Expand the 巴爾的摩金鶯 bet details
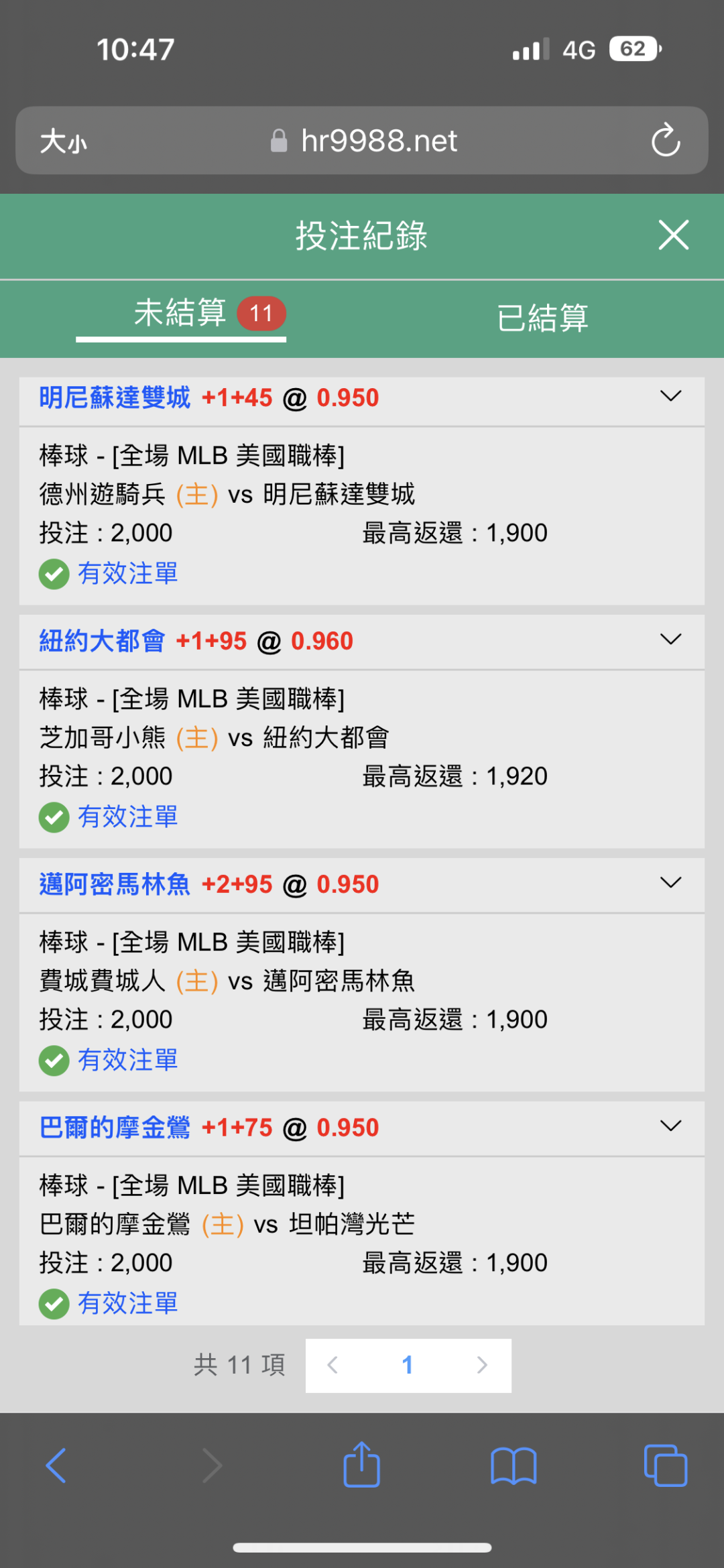724x1568 pixels. [670, 1126]
